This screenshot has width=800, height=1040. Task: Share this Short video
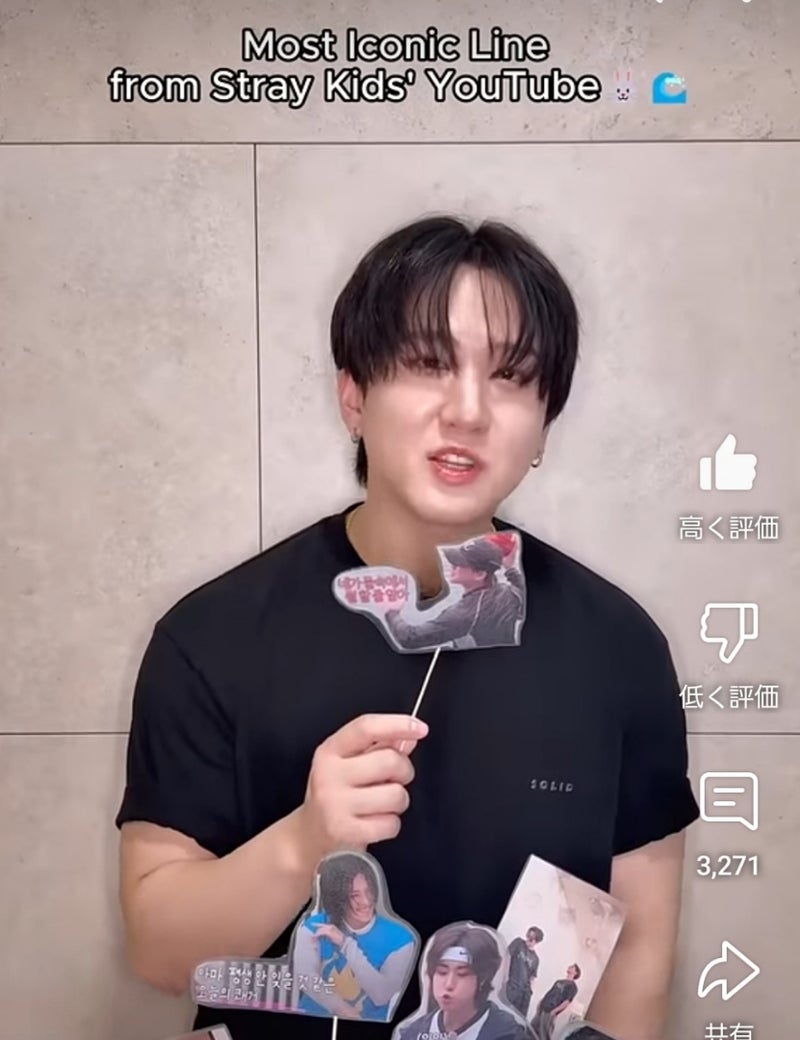(x=728, y=970)
